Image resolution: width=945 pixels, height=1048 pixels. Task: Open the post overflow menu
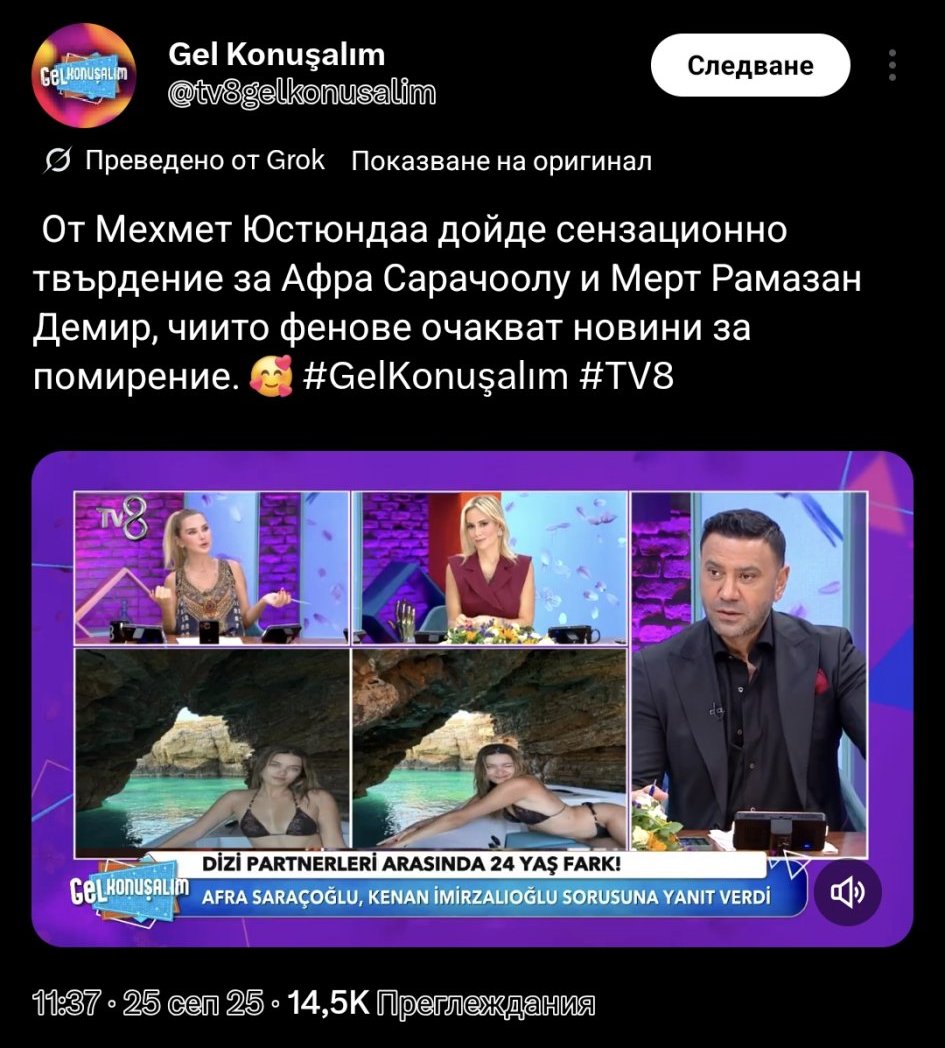[892, 67]
